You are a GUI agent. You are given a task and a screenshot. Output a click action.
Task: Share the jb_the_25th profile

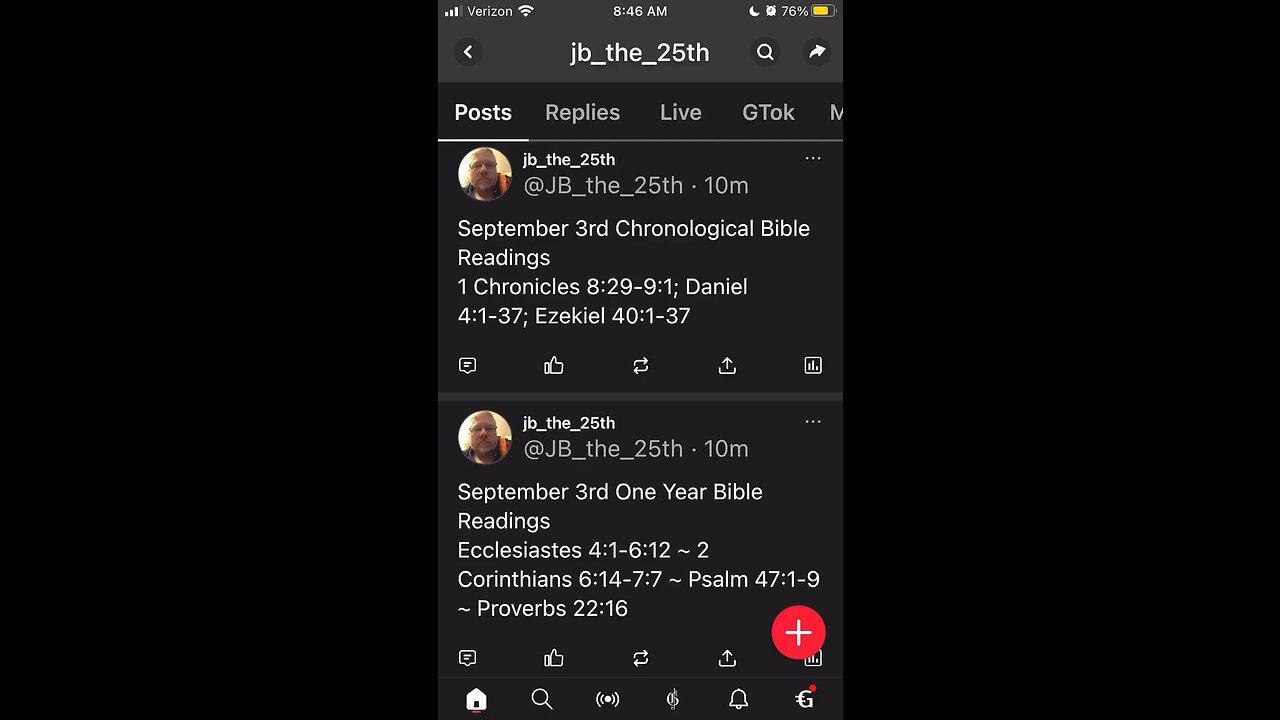coord(817,52)
